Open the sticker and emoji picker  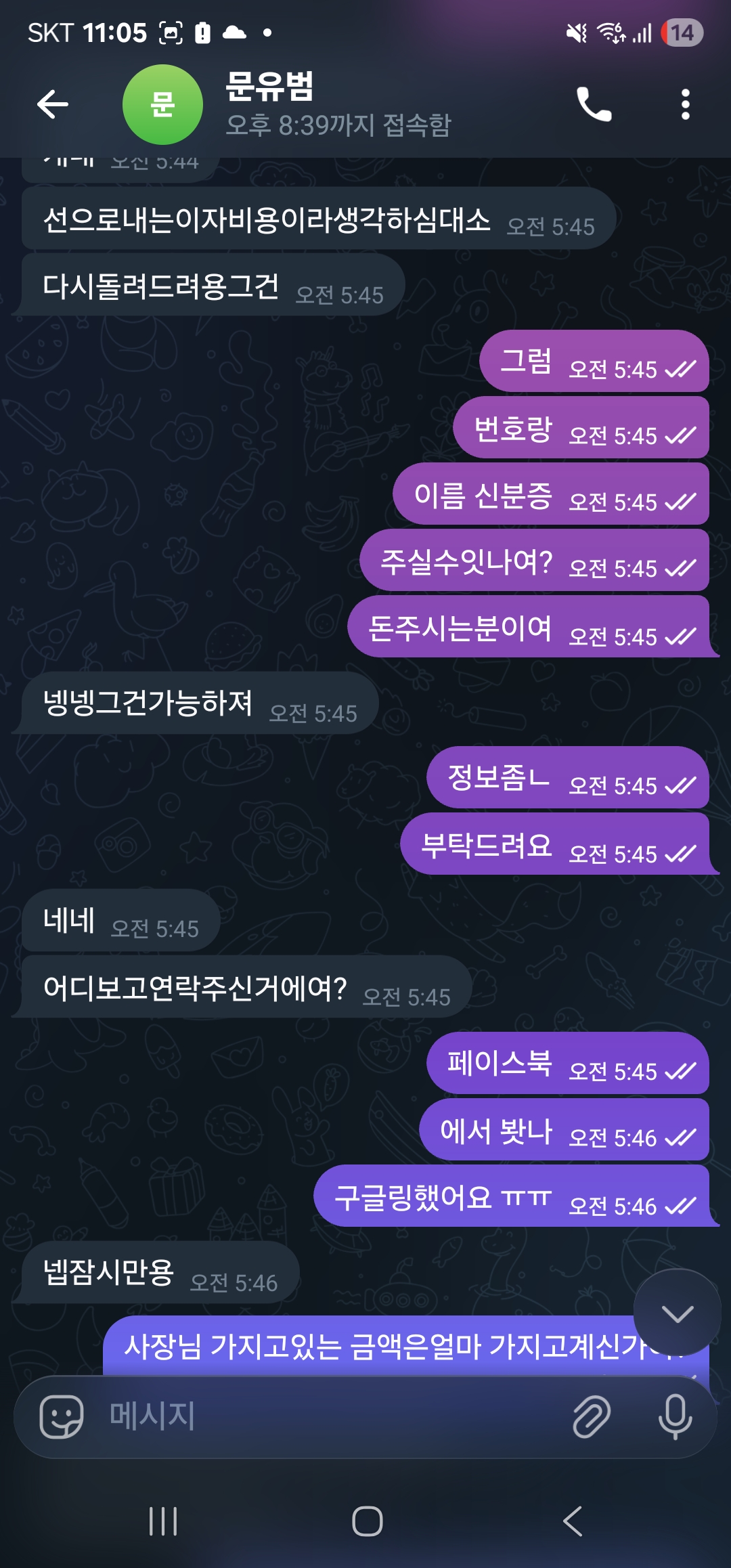point(62,1416)
